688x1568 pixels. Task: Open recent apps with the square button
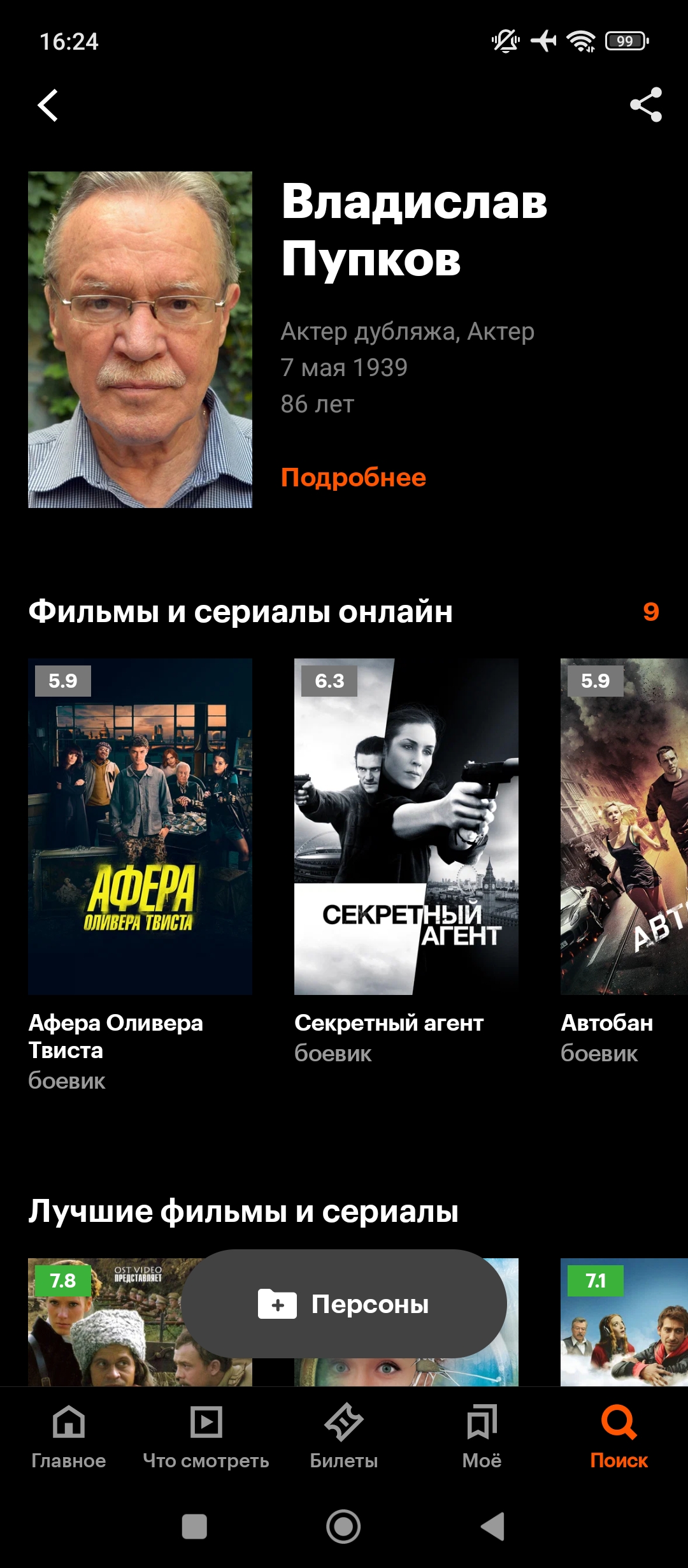pos(194,1527)
